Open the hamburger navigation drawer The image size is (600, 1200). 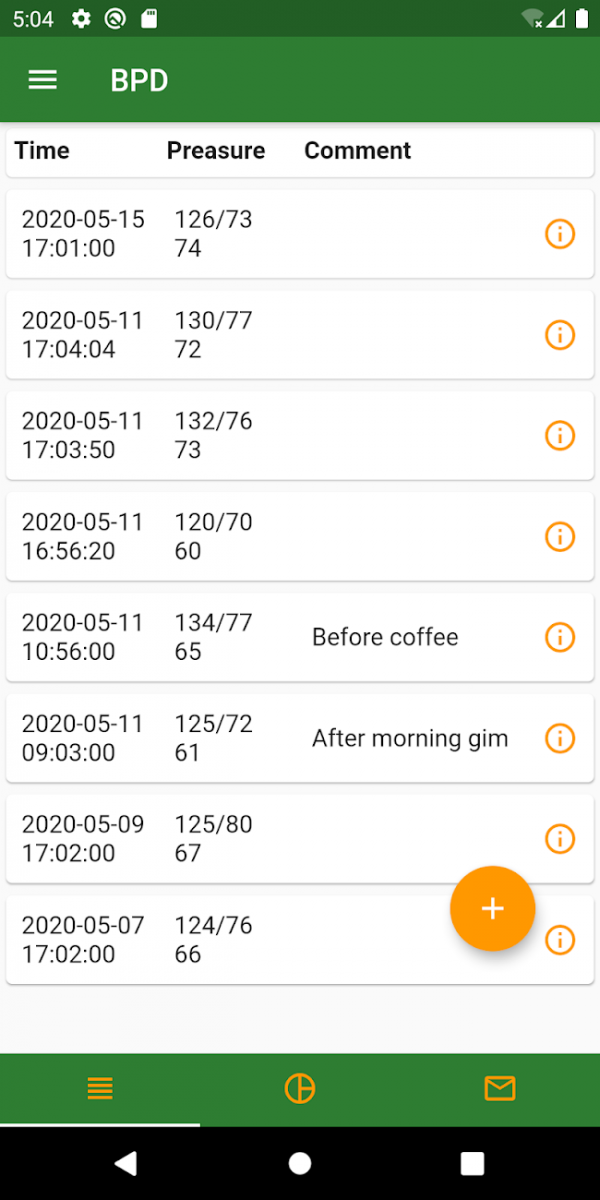pos(42,80)
